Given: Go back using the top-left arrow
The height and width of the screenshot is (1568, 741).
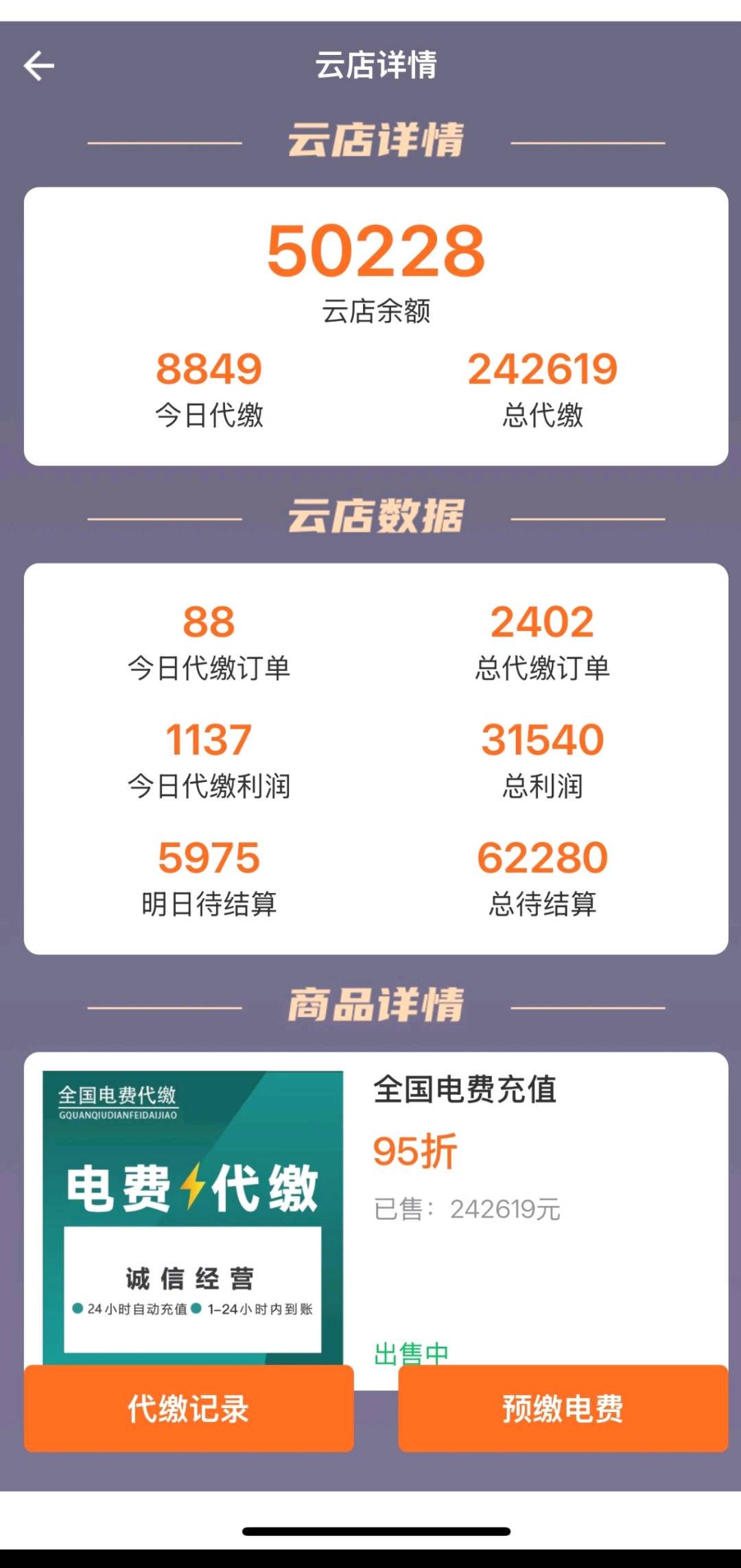Looking at the screenshot, I should tap(39, 66).
